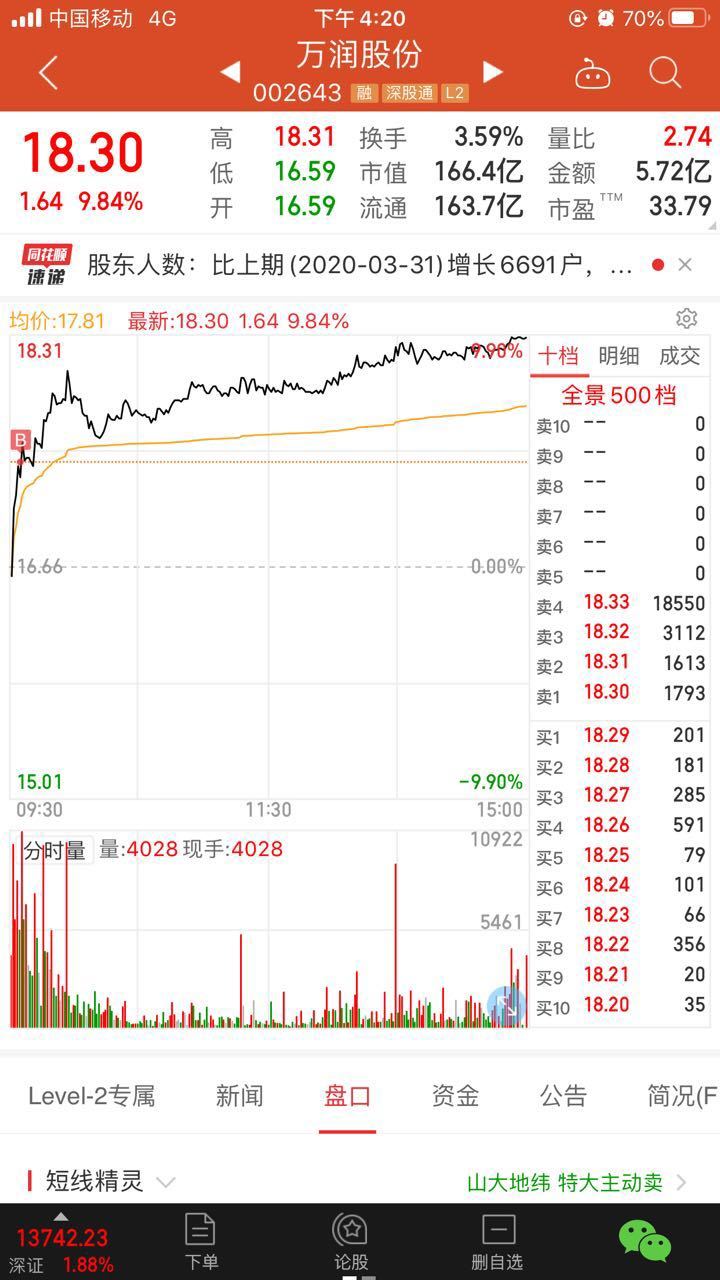Switch to the previous stock
720x1280 pixels.
(230, 72)
